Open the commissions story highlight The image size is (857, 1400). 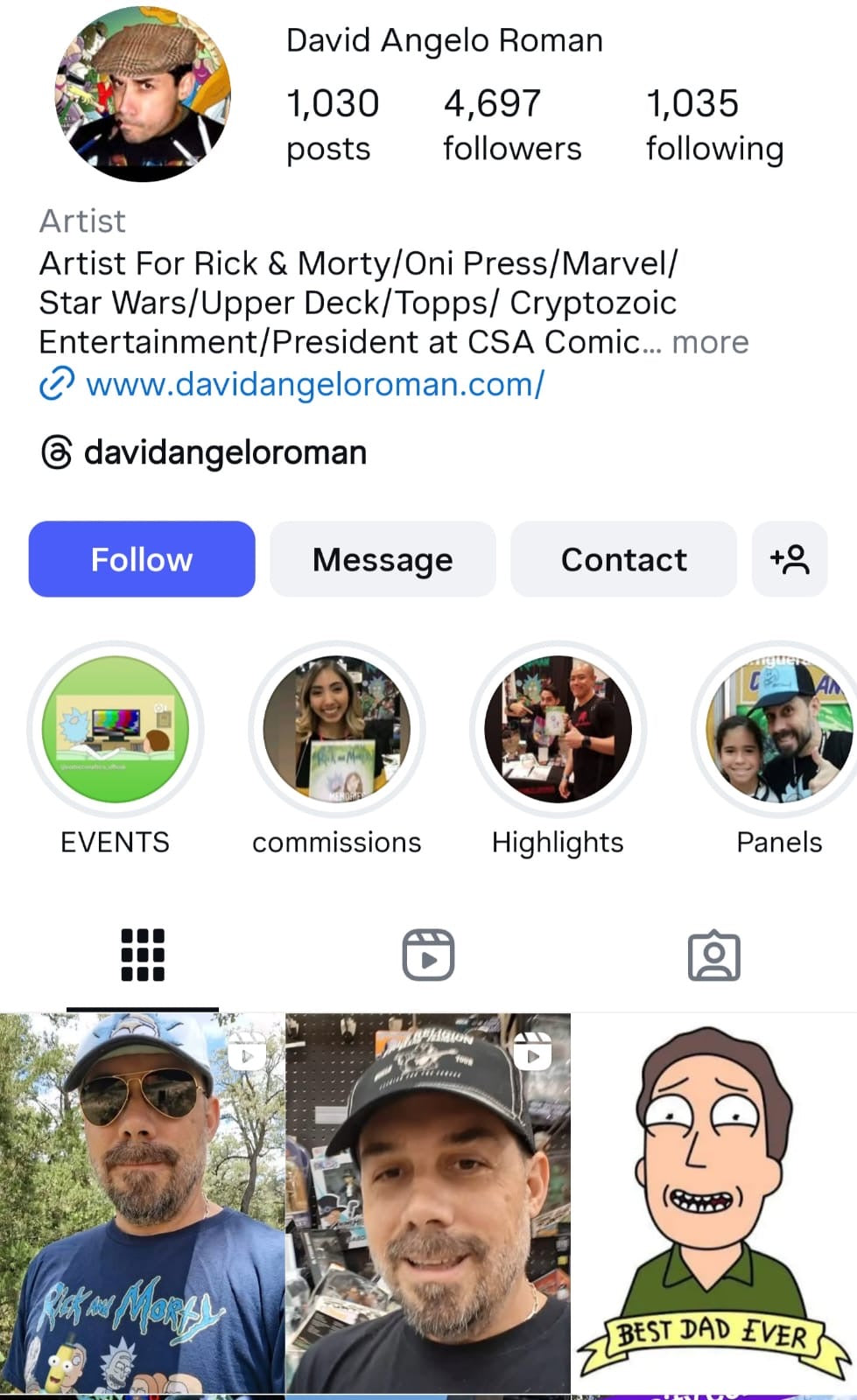(337, 729)
